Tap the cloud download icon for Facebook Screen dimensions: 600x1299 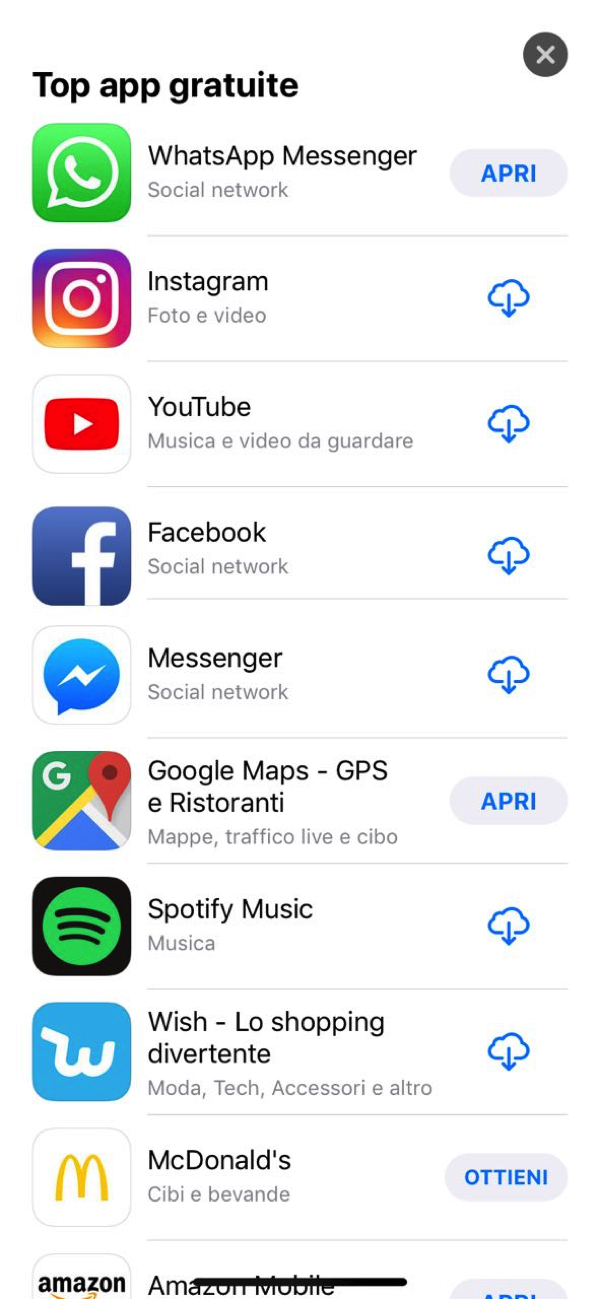pyautogui.click(x=508, y=554)
